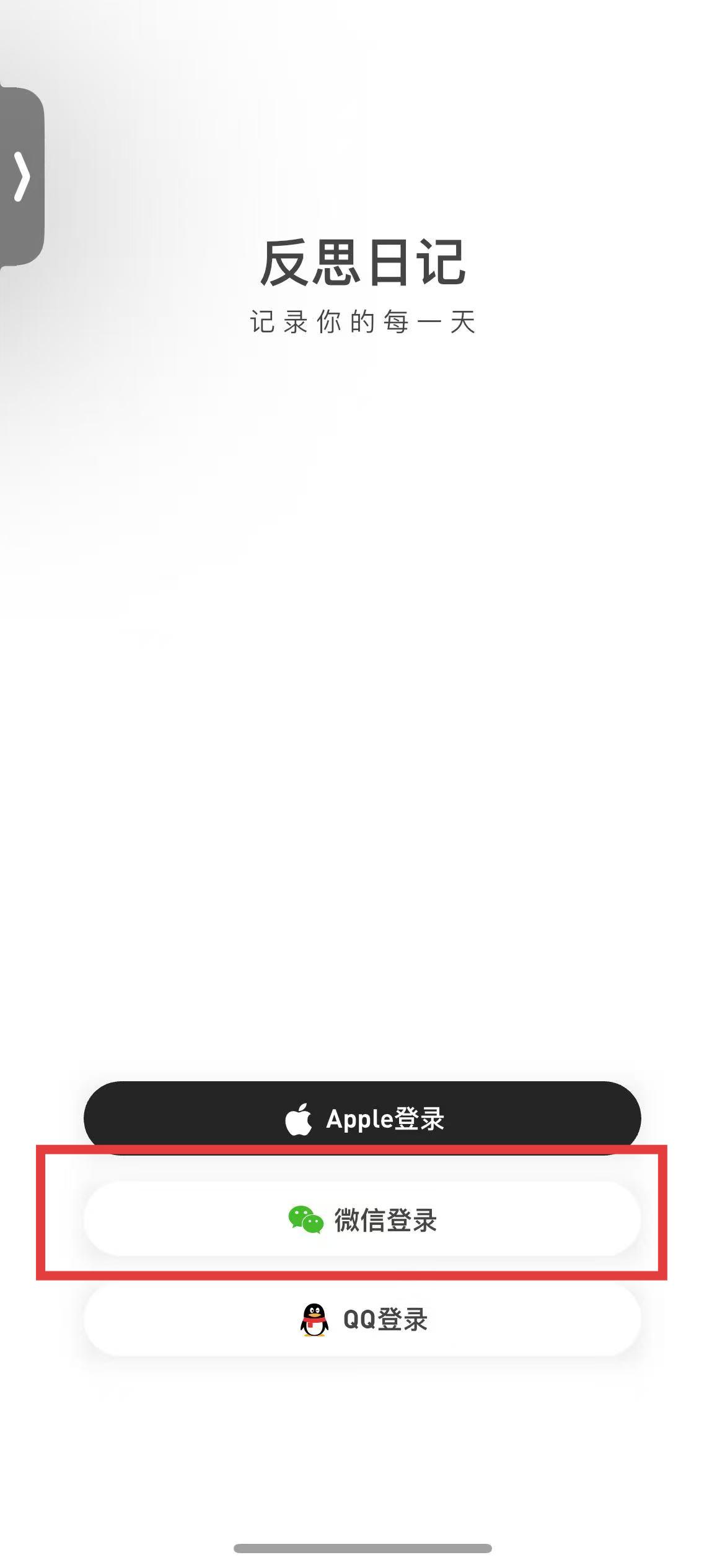Image resolution: width=725 pixels, height=1568 pixels.
Task: Log in using QQ登录
Action: pyautogui.click(x=362, y=1319)
